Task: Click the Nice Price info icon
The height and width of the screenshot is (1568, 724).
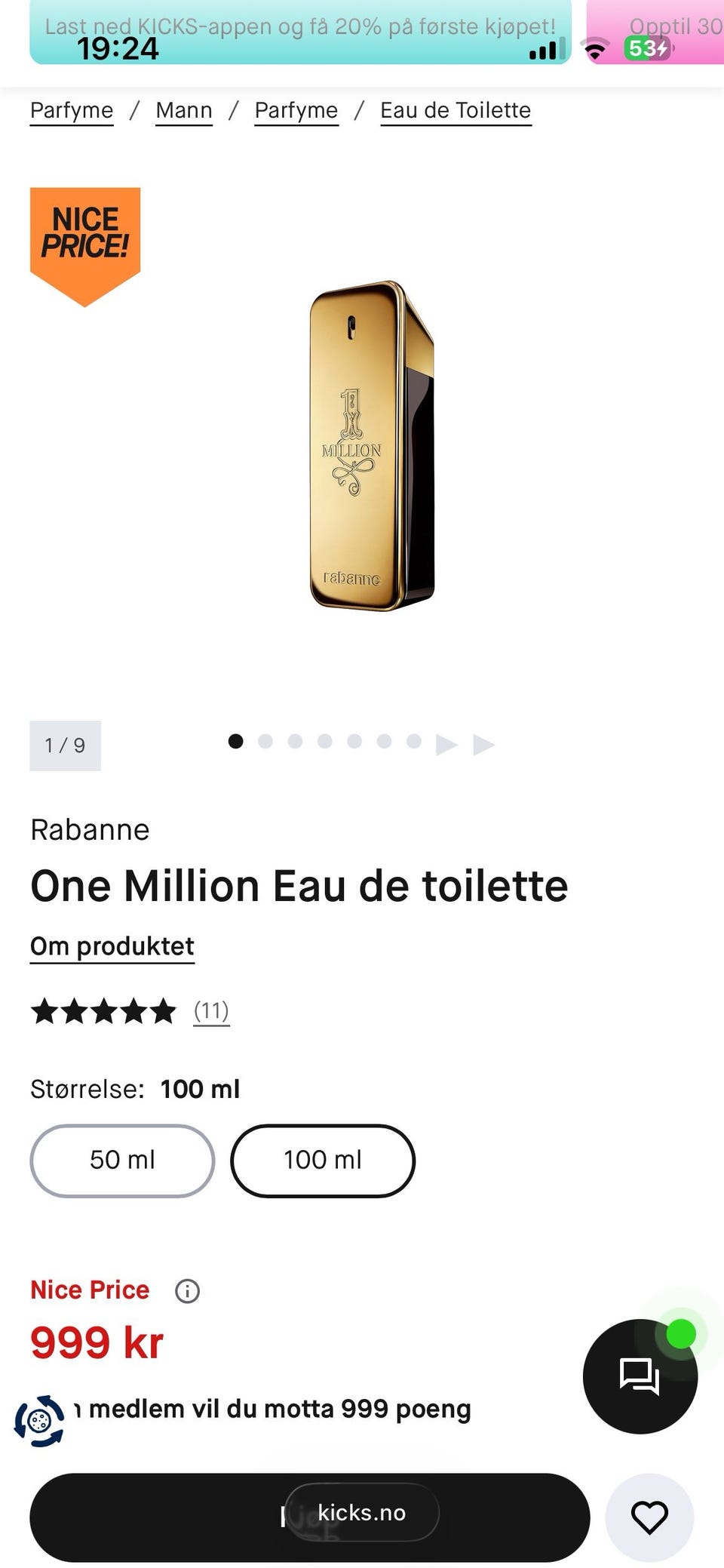Action: (186, 1290)
